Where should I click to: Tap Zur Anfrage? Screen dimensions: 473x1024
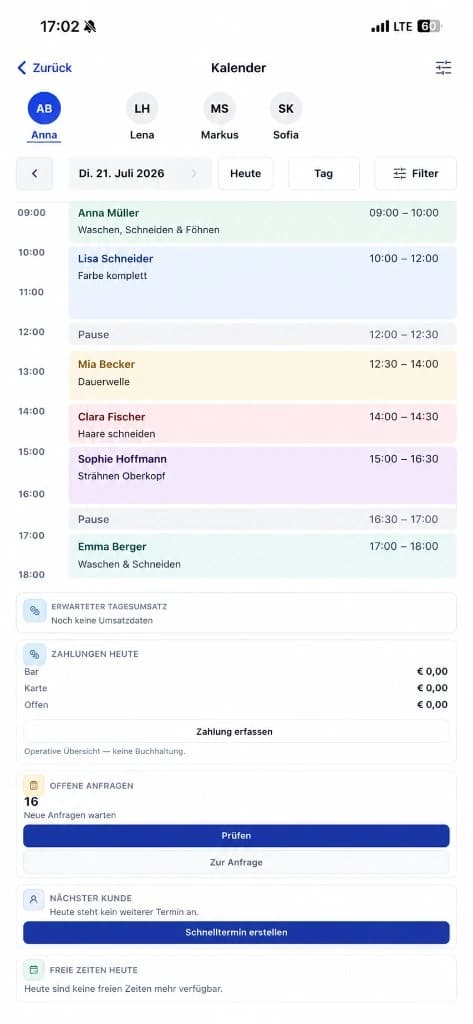[x=236, y=862]
